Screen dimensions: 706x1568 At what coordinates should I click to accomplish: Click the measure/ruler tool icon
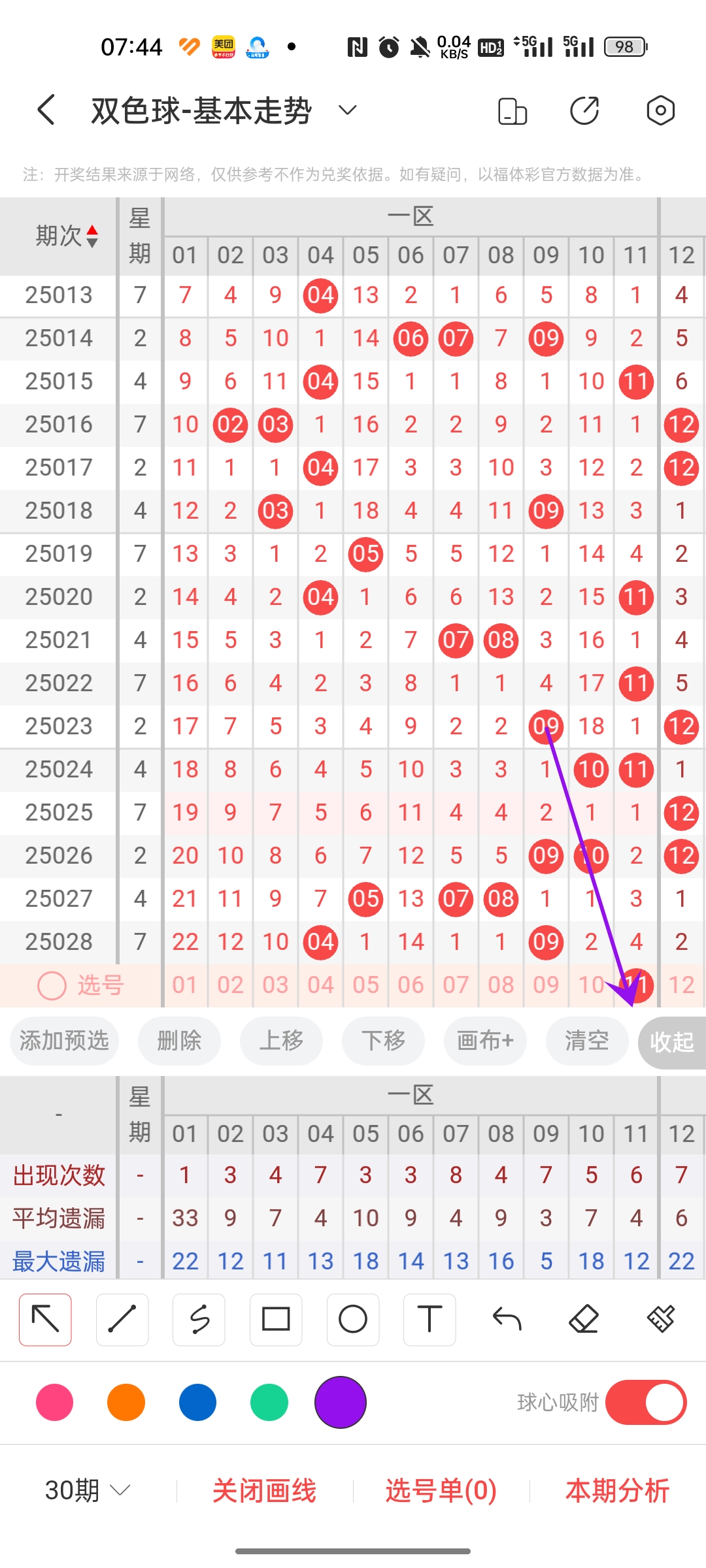pyautogui.click(x=661, y=1320)
